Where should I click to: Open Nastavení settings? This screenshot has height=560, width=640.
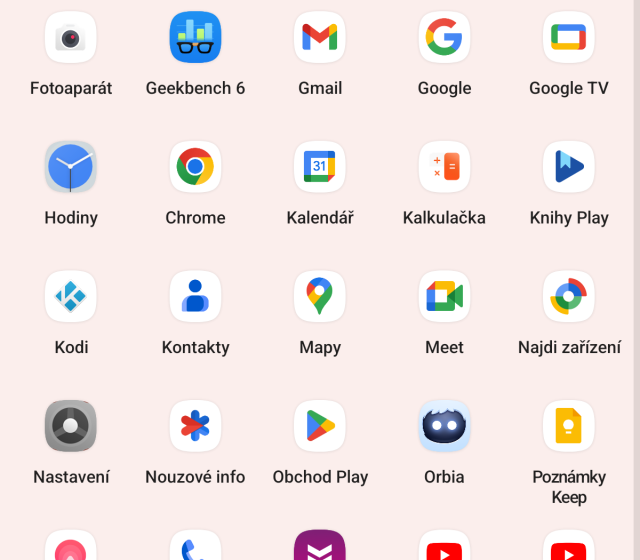[71, 427]
